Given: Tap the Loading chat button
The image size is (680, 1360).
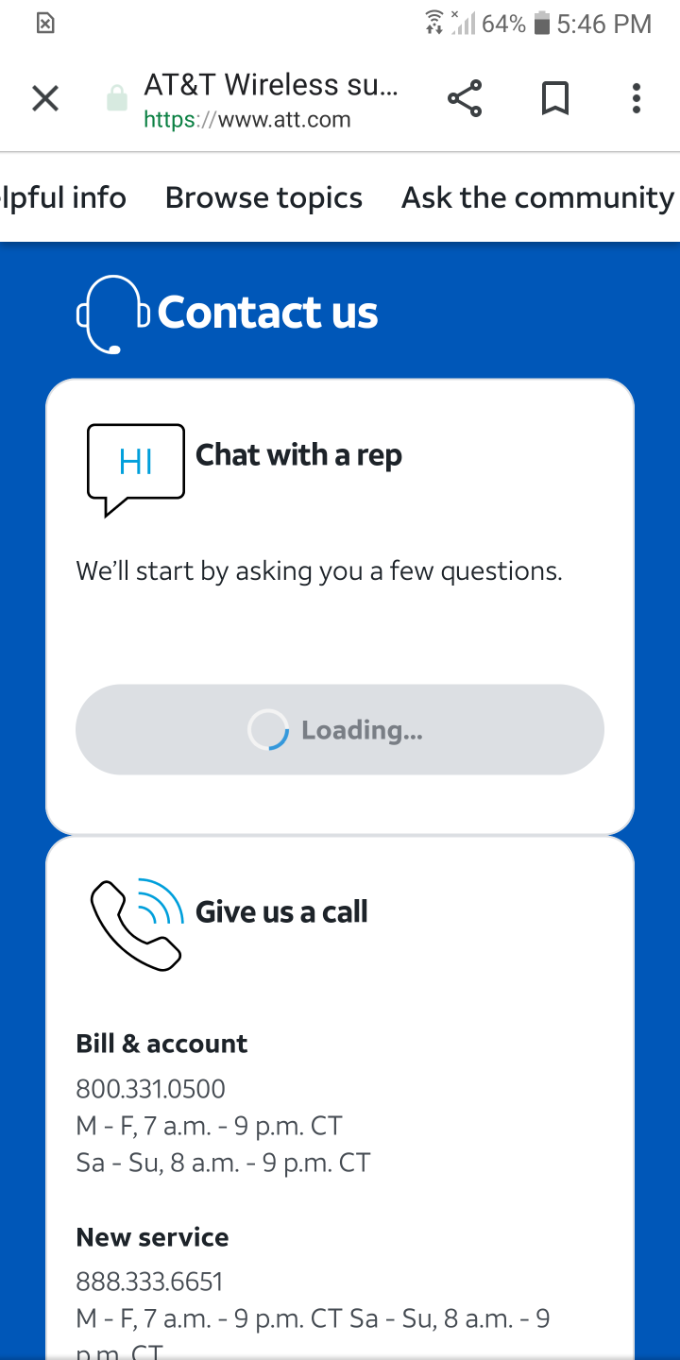Looking at the screenshot, I should 339,730.
